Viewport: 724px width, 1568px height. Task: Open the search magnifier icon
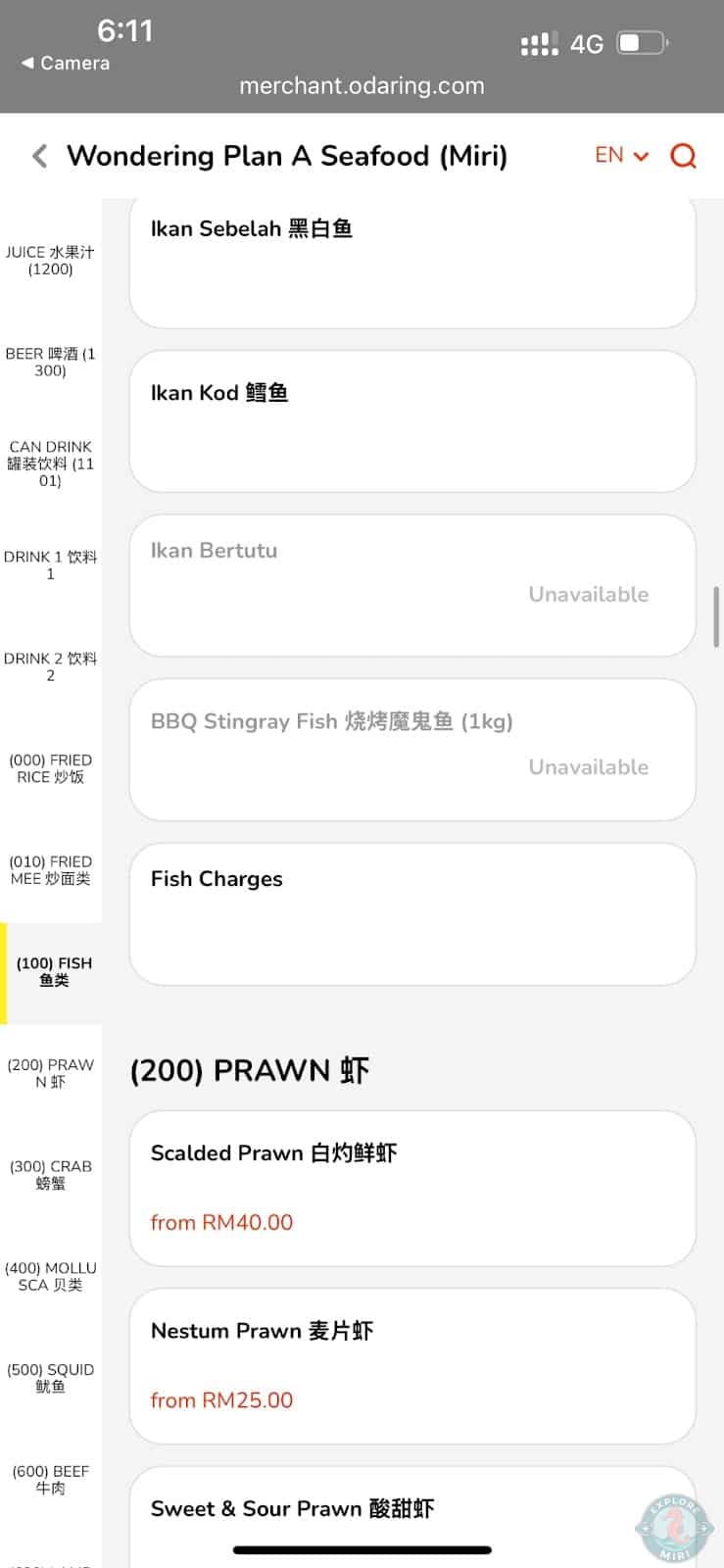(683, 155)
